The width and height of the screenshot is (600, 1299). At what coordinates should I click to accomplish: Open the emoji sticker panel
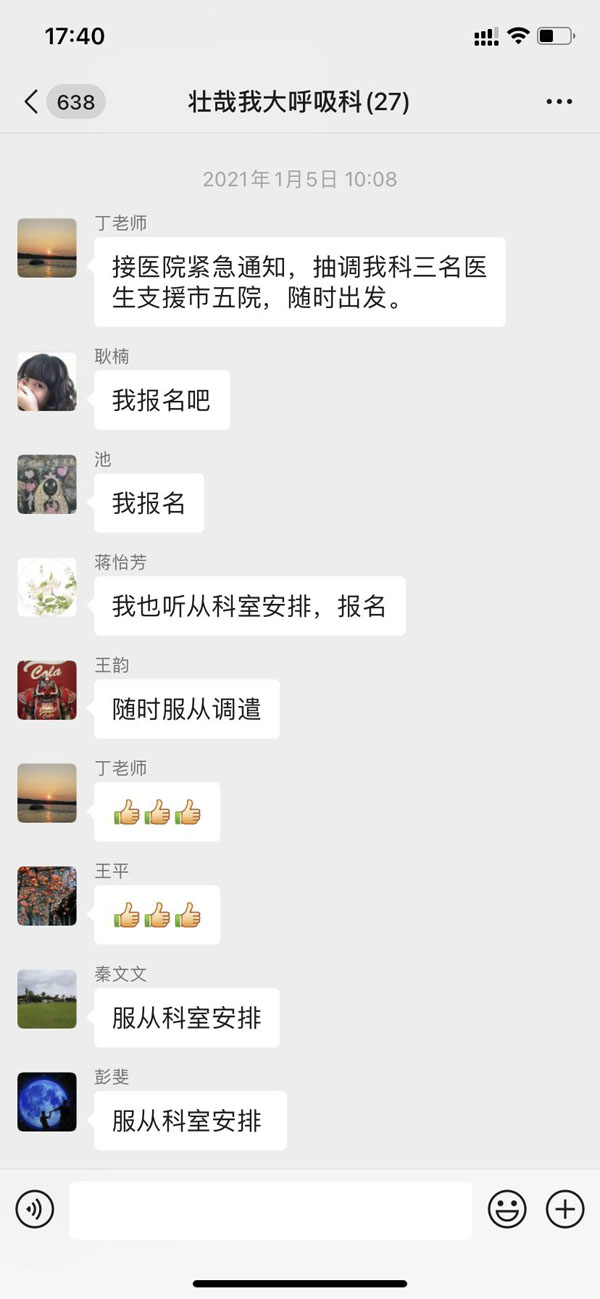point(507,1209)
